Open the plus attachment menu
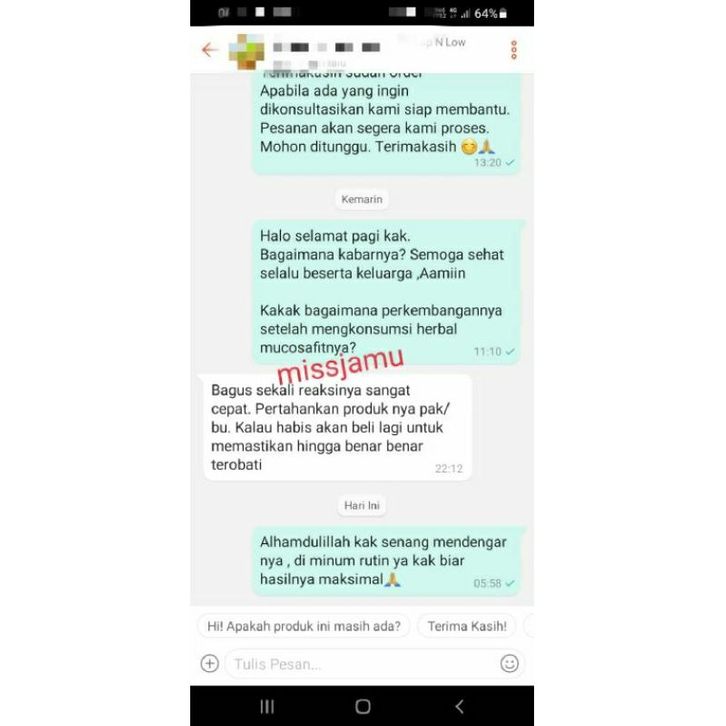This screenshot has height=726, width=726. pos(209,663)
